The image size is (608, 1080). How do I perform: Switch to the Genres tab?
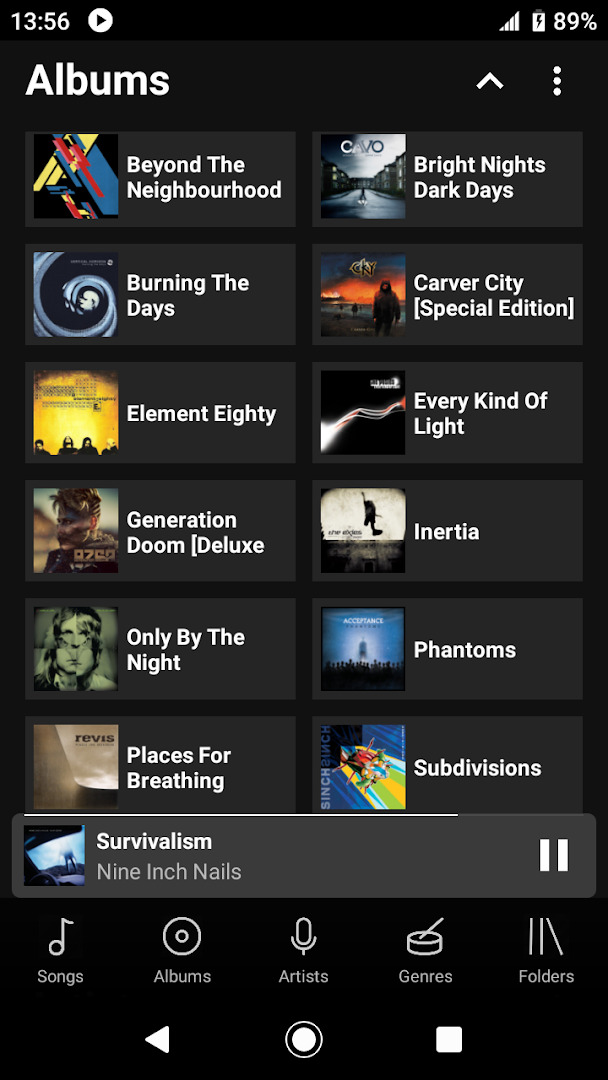[426, 950]
